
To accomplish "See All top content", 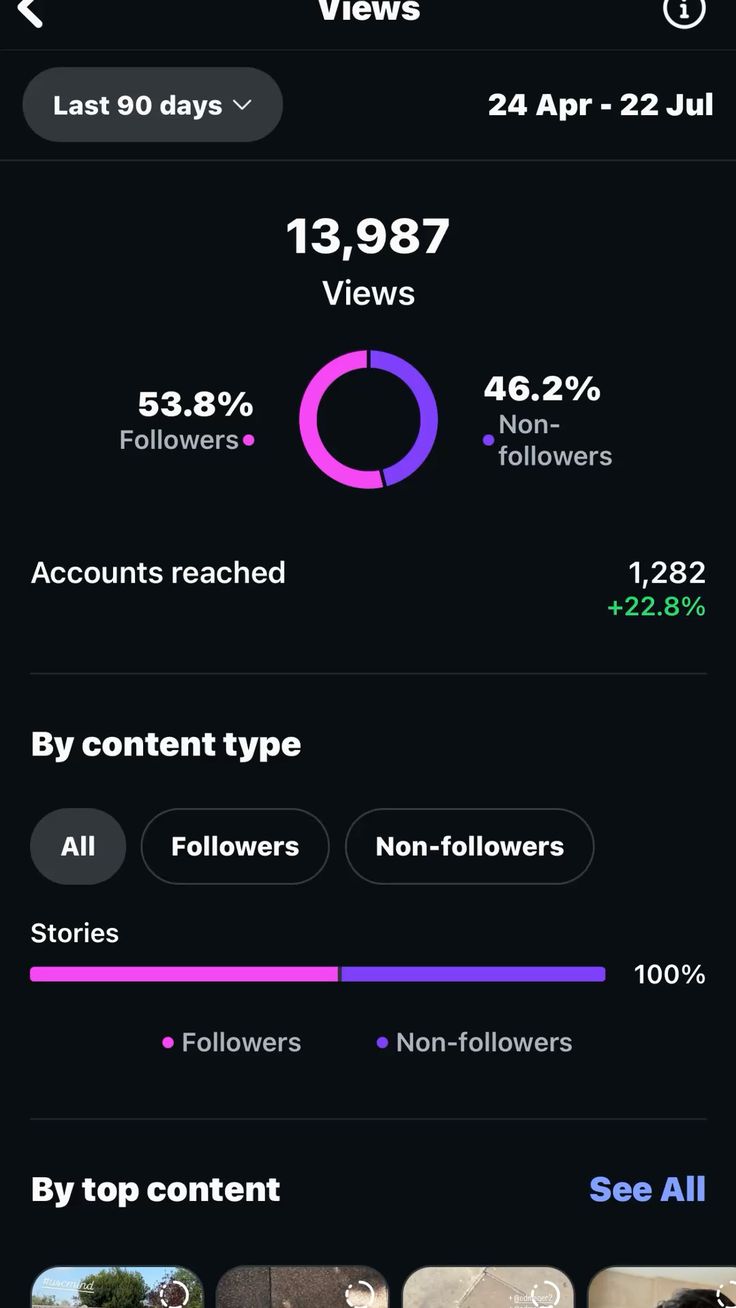I will 647,1189.
